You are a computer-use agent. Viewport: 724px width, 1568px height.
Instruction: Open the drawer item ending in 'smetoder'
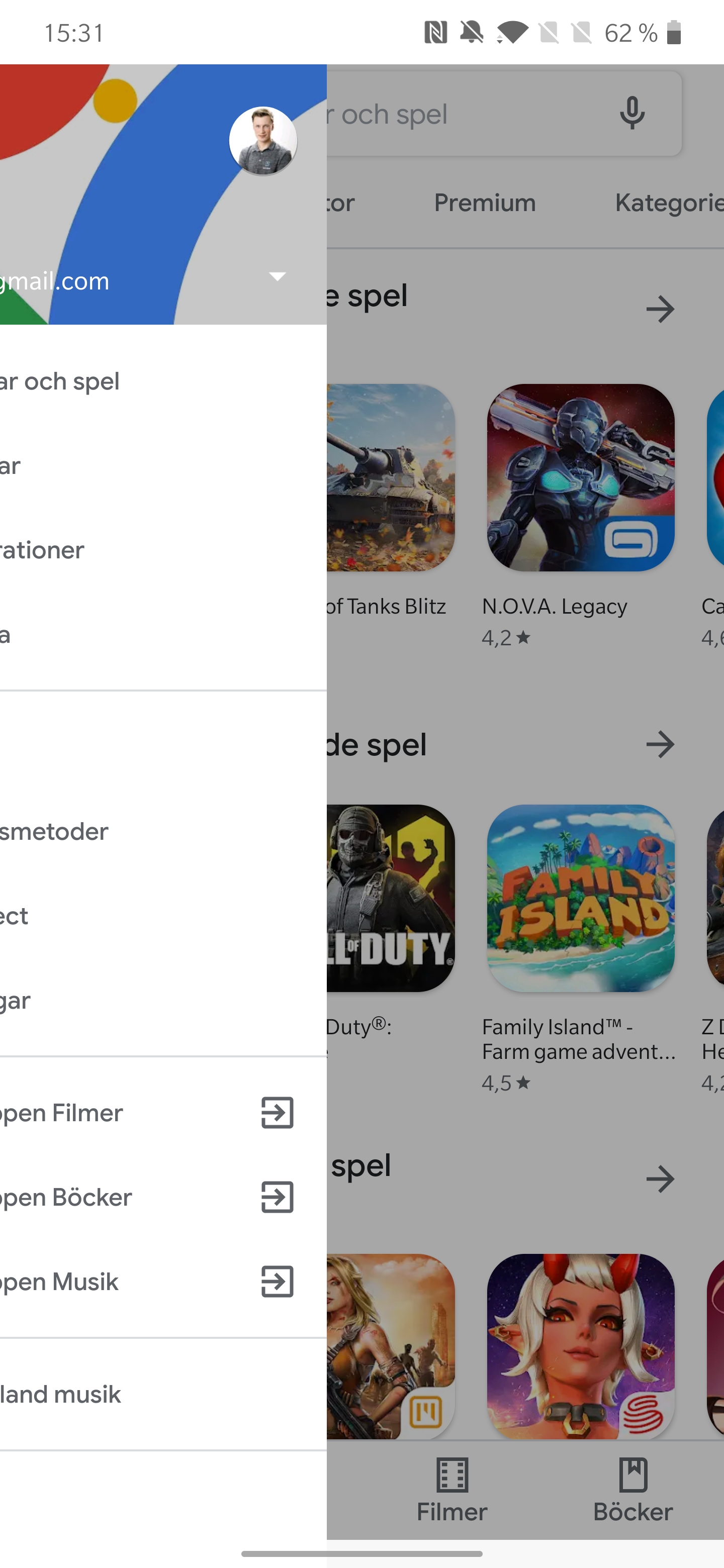(x=122, y=831)
